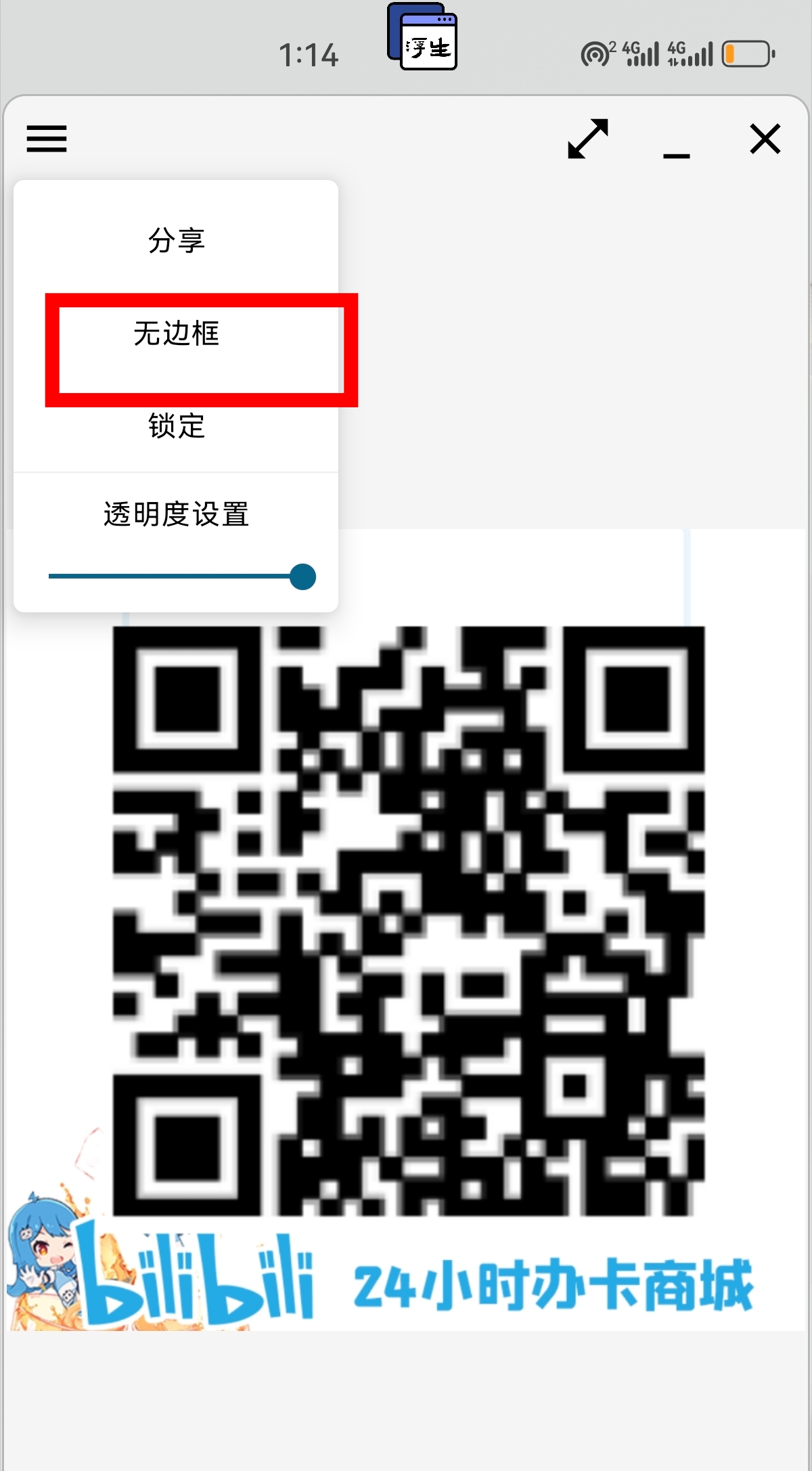The height and width of the screenshot is (1471, 812).
Task: Expand the floating window to fullscreen
Action: [x=587, y=139]
